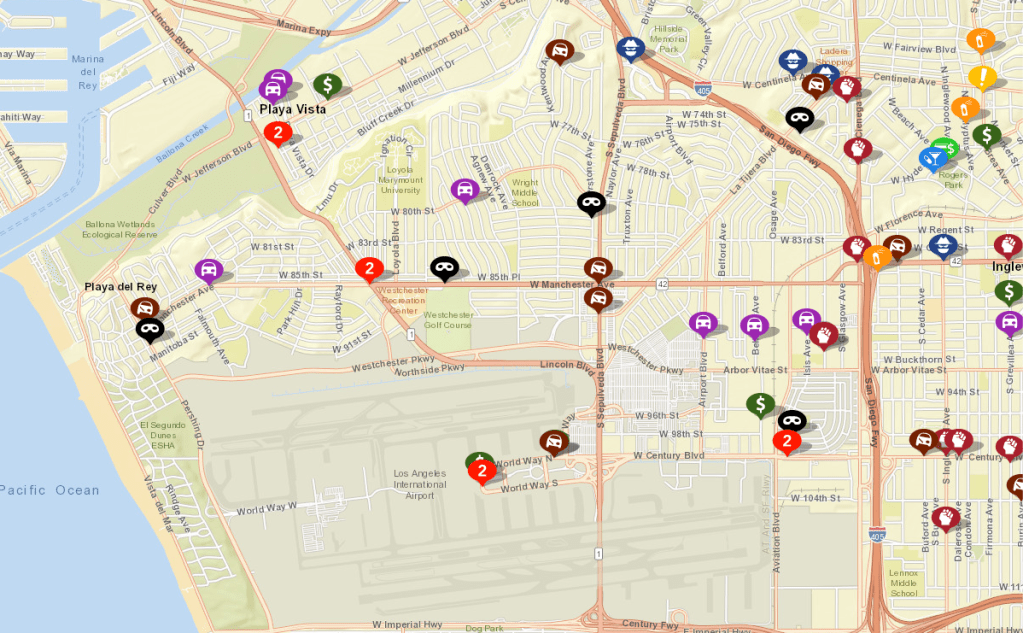
Task: Open the red cluster marker on W Century Blvd
Action: [x=787, y=440]
